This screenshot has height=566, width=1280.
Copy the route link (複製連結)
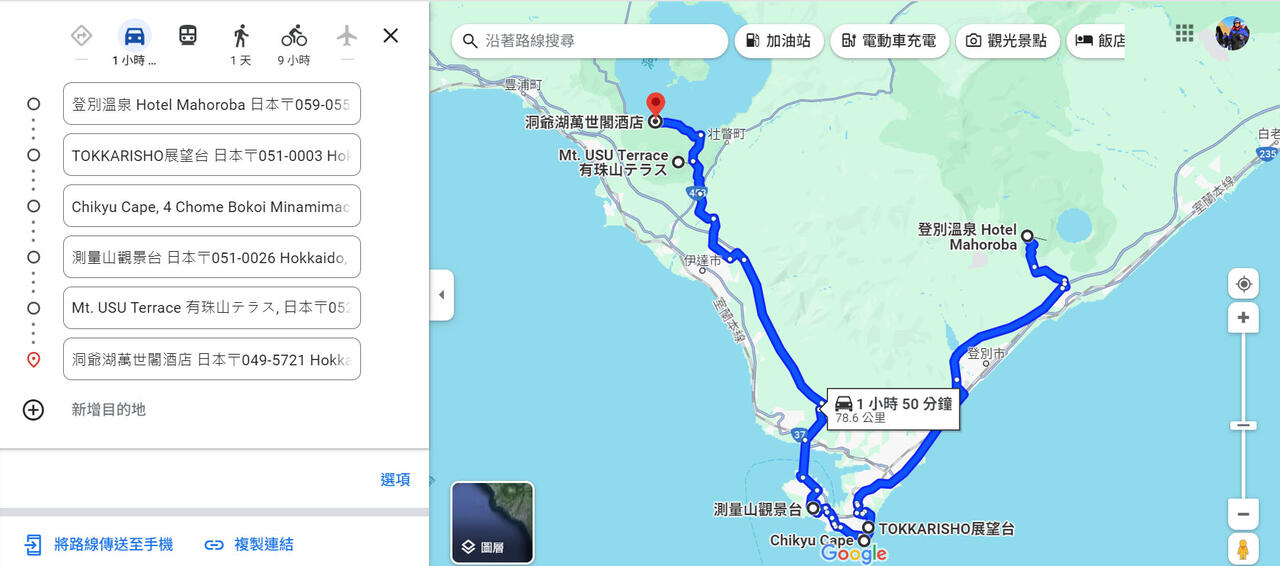click(x=249, y=545)
